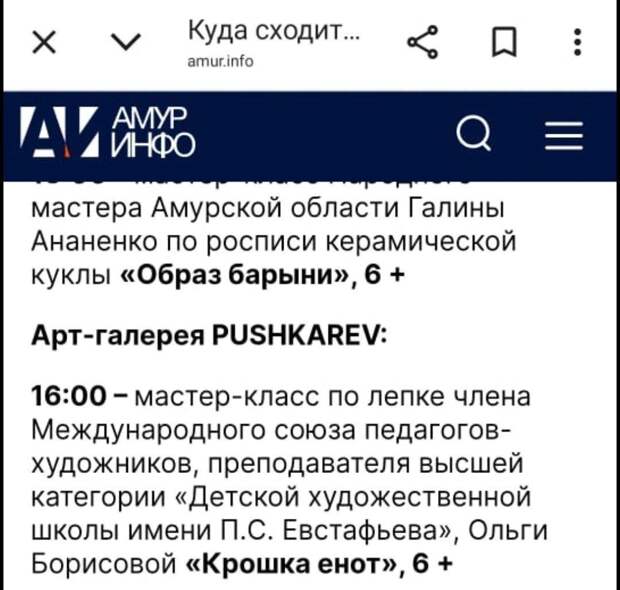Viewport: 620px width, 590px height.
Task: Open the browser overflow menu
Action: [x=575, y=44]
